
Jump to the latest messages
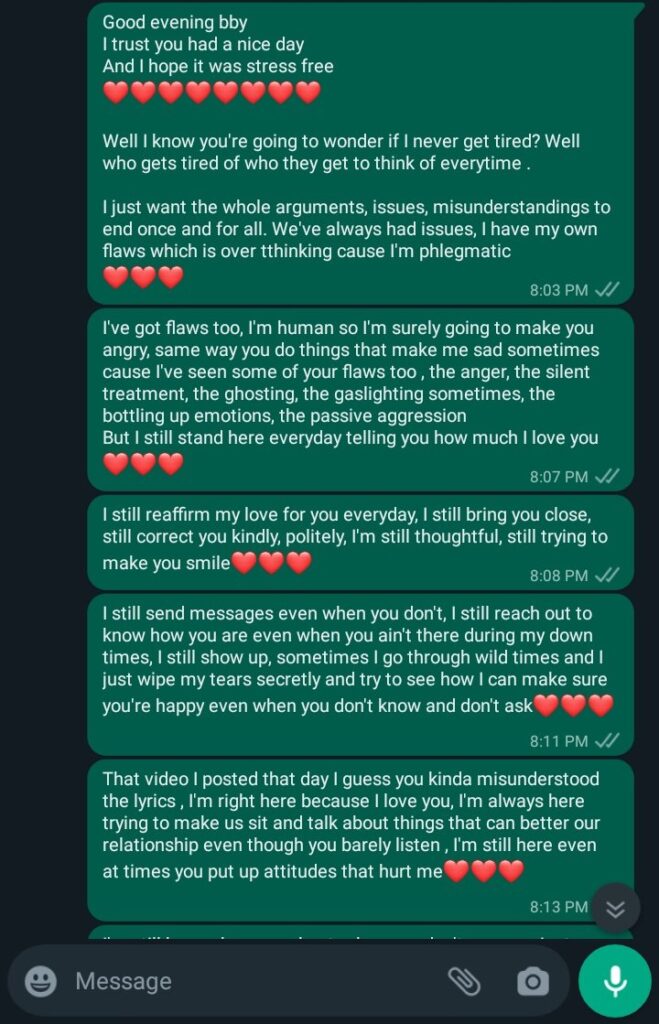[x=615, y=908]
